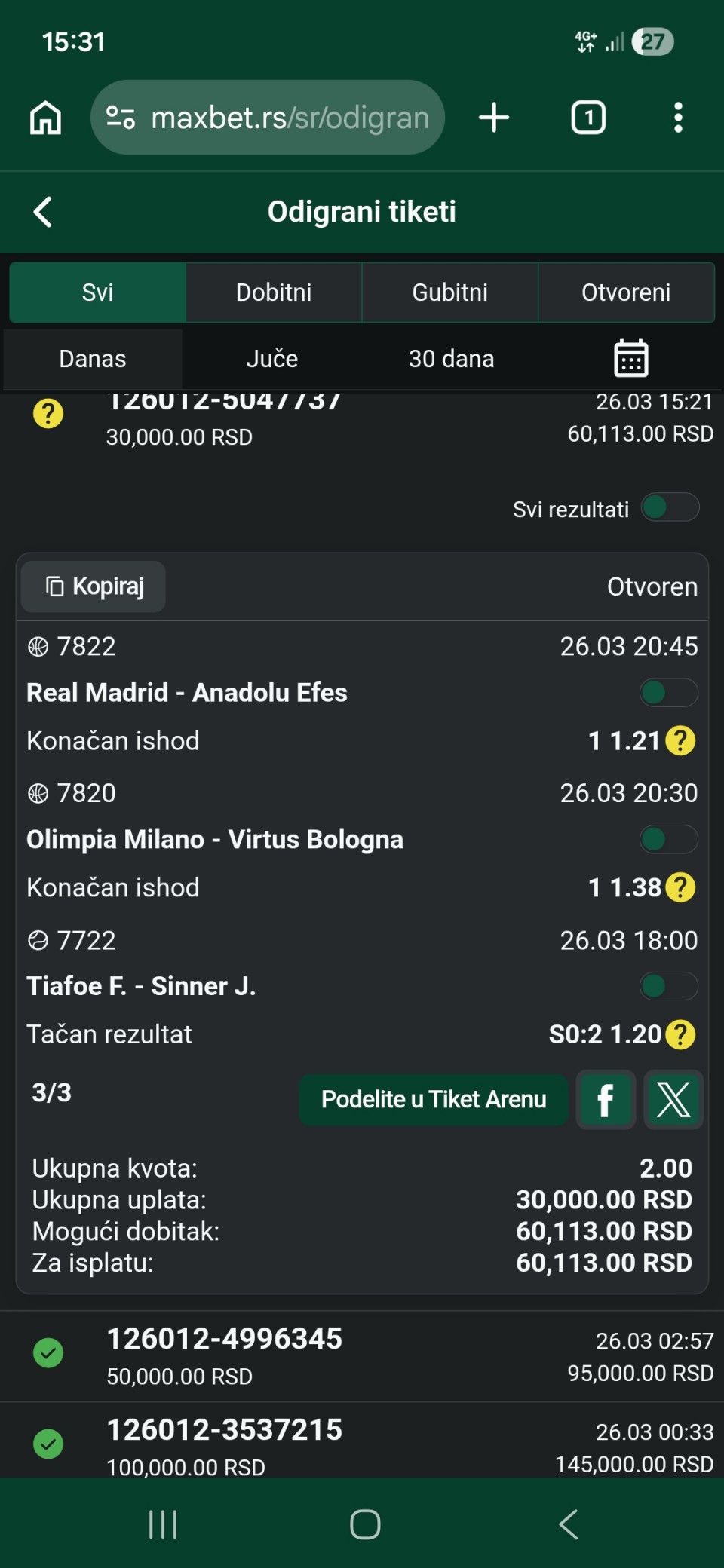Filter tickets by Juče
The image size is (724, 1568).
271,359
